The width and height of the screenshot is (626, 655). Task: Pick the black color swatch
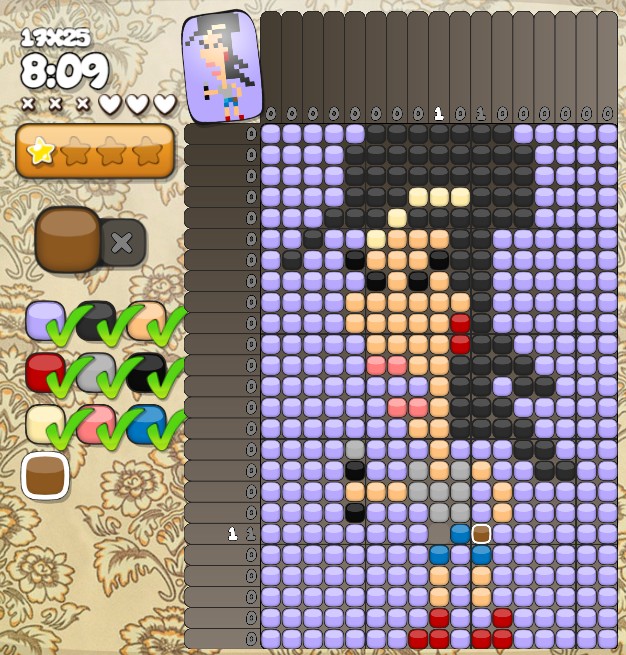pos(145,372)
